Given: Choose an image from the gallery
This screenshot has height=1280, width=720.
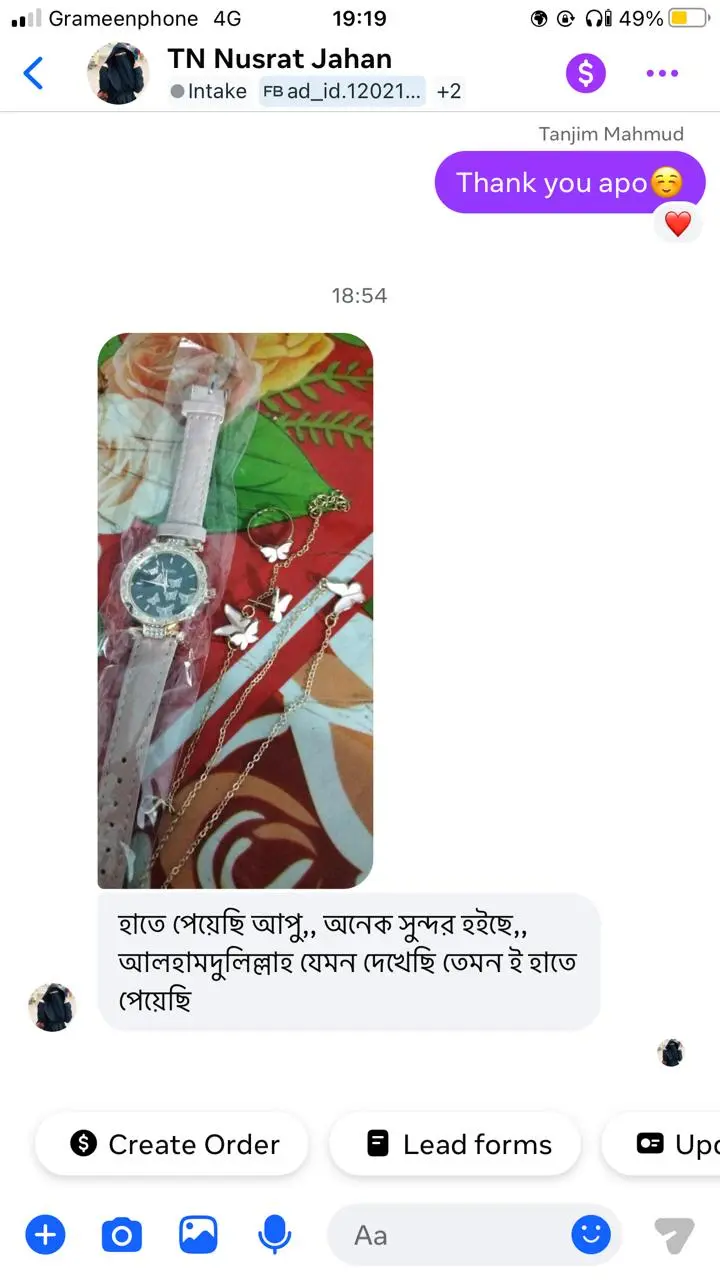Looking at the screenshot, I should coord(198,1236).
